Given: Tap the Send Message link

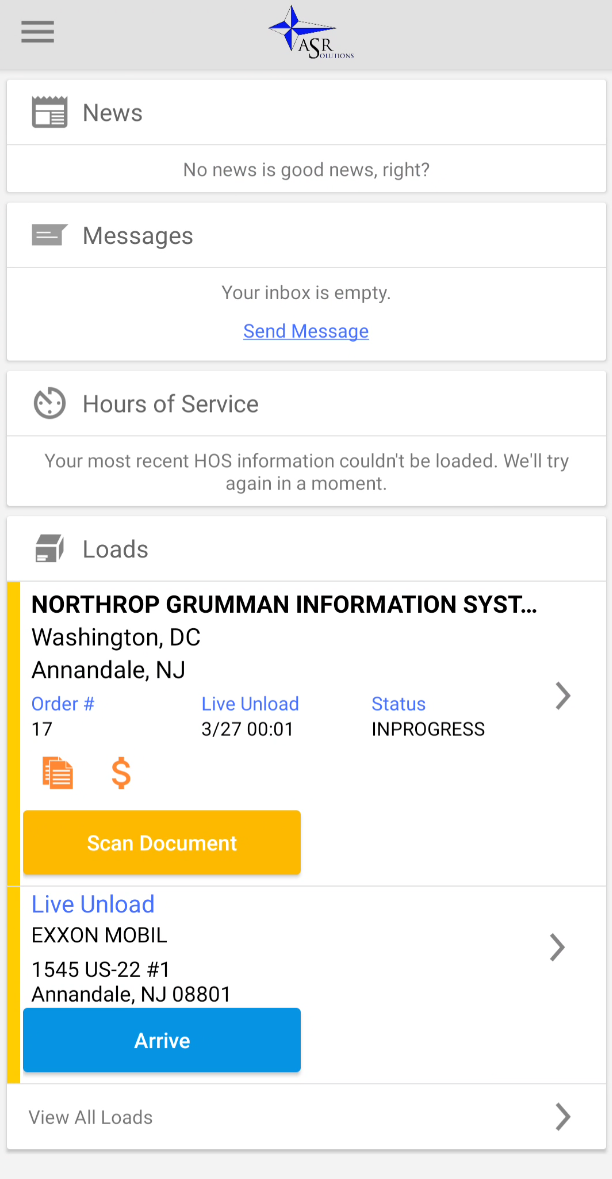Looking at the screenshot, I should [306, 331].
